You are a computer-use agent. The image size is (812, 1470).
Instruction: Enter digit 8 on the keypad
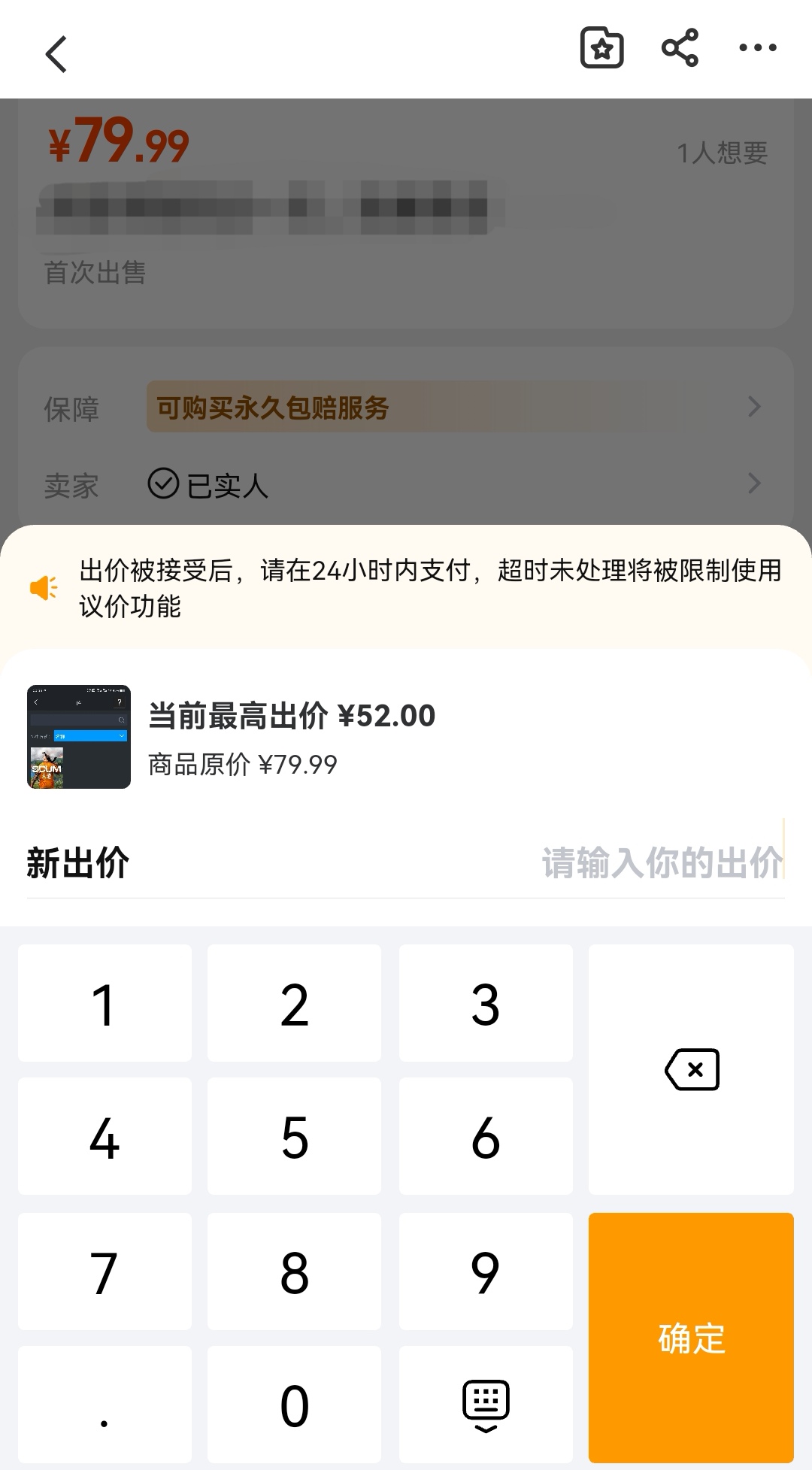point(294,1271)
